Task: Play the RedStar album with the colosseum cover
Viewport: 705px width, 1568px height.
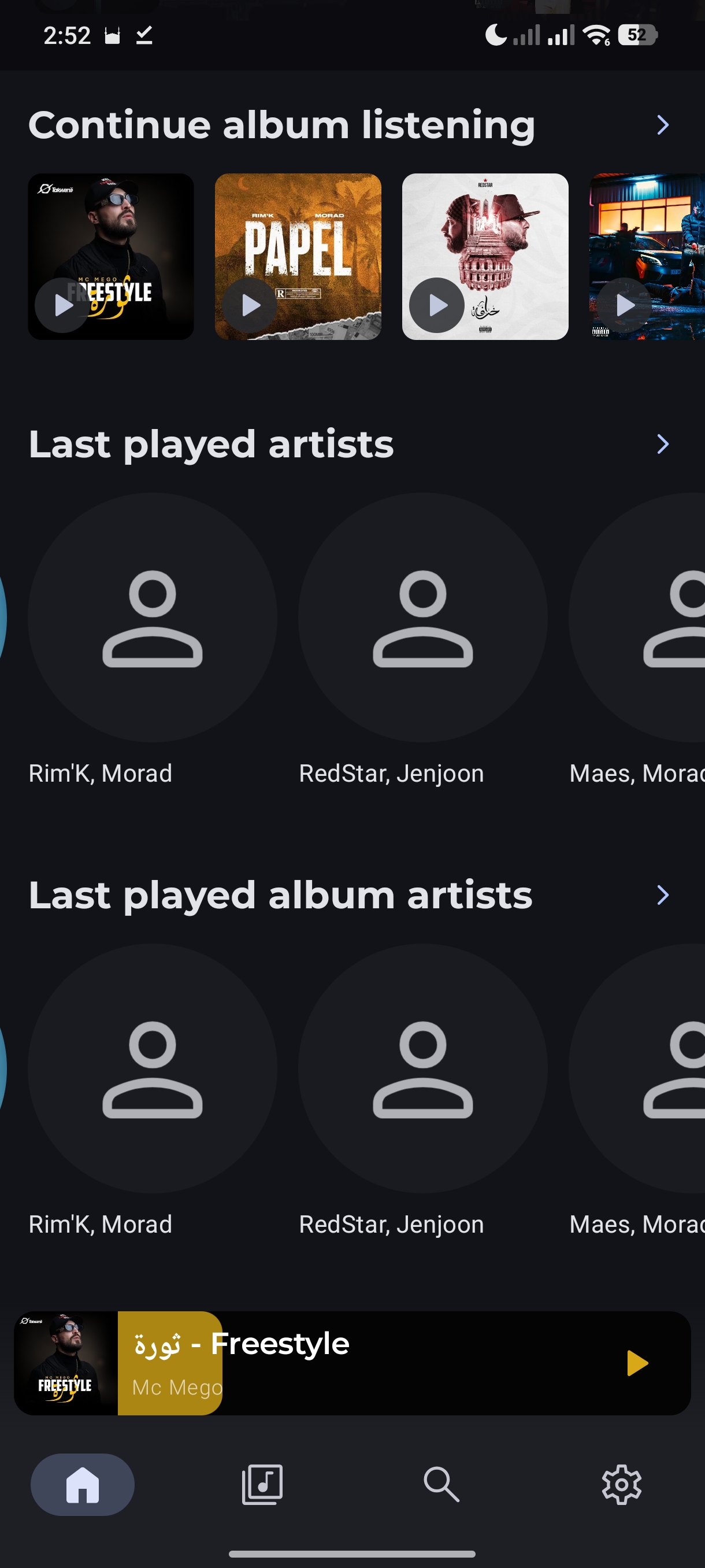Action: tap(437, 305)
